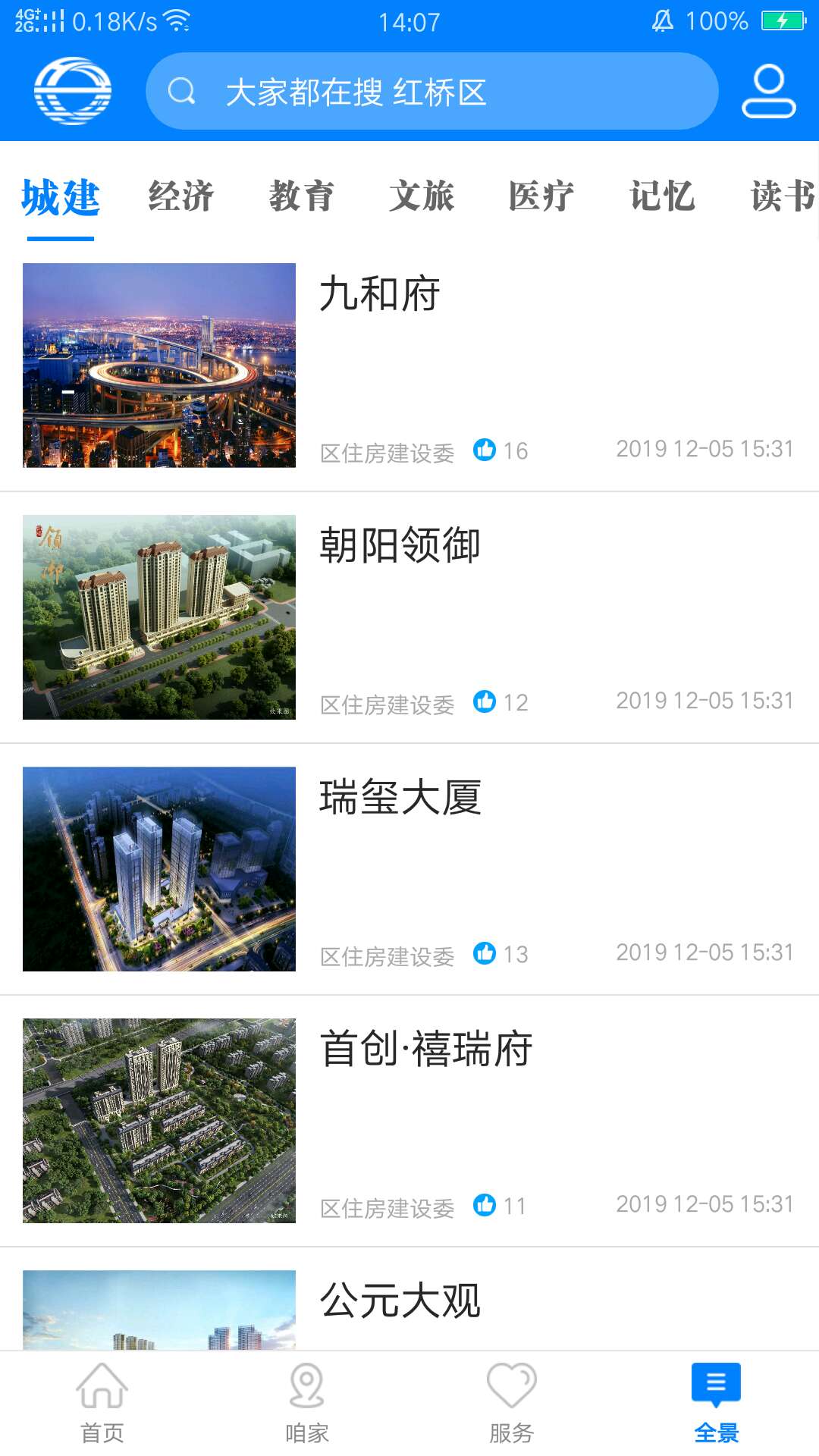The width and height of the screenshot is (819, 1456).
Task: Switch to the 经济 tab
Action: coord(182,199)
